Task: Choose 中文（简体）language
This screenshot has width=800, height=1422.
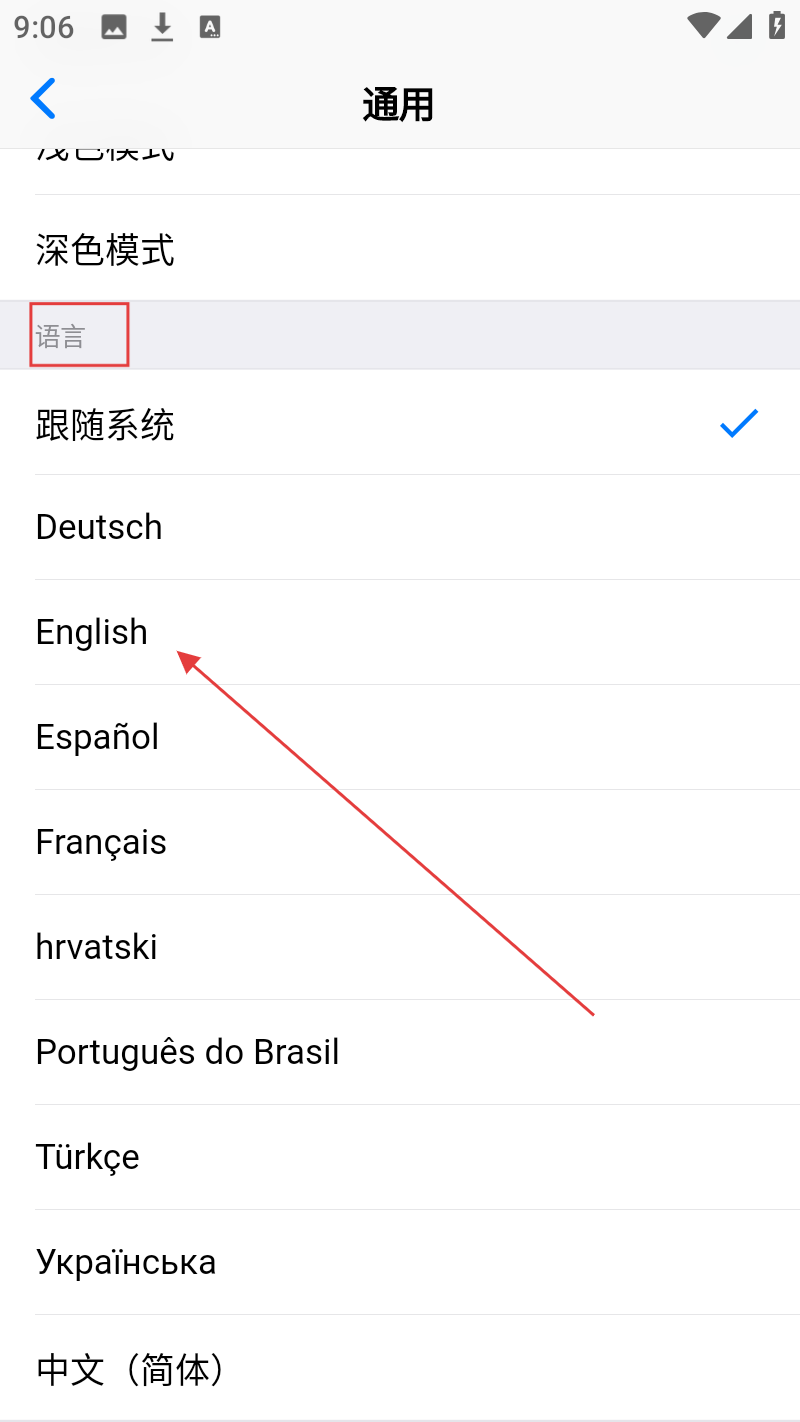Action: coord(400,1367)
